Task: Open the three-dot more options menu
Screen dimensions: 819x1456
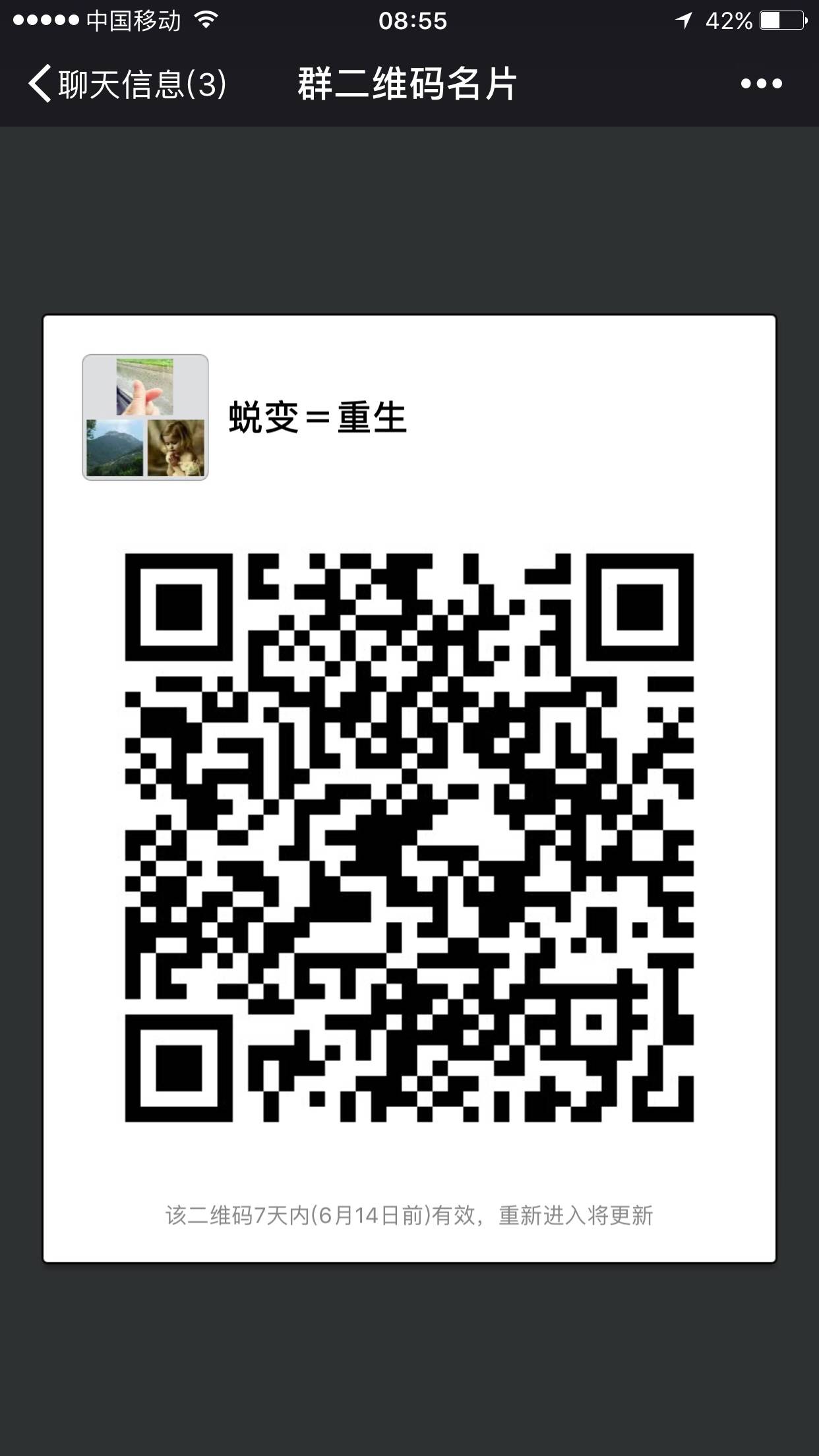Action: click(x=761, y=84)
